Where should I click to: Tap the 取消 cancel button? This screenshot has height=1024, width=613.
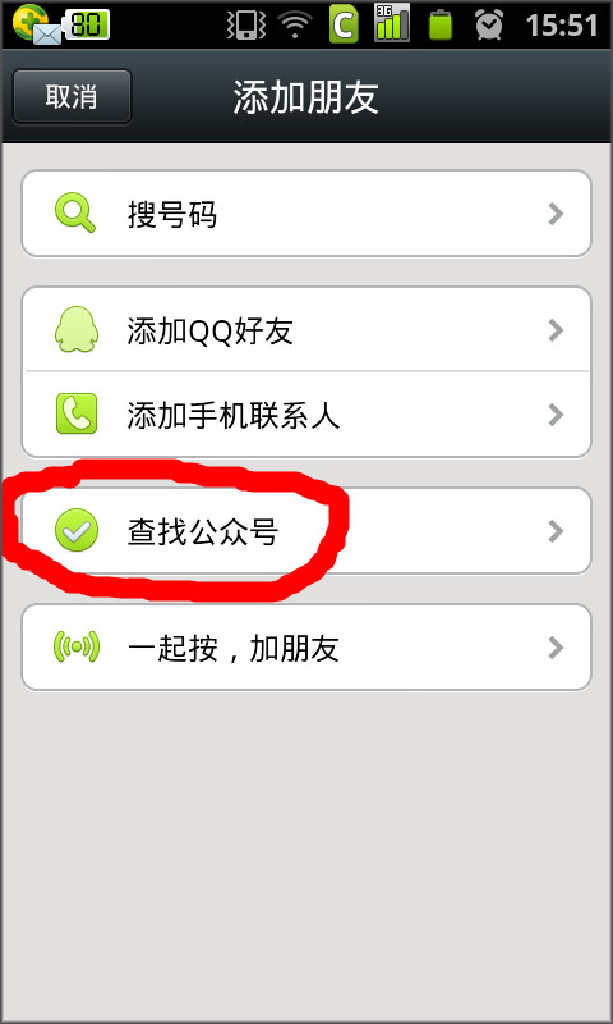pos(72,97)
